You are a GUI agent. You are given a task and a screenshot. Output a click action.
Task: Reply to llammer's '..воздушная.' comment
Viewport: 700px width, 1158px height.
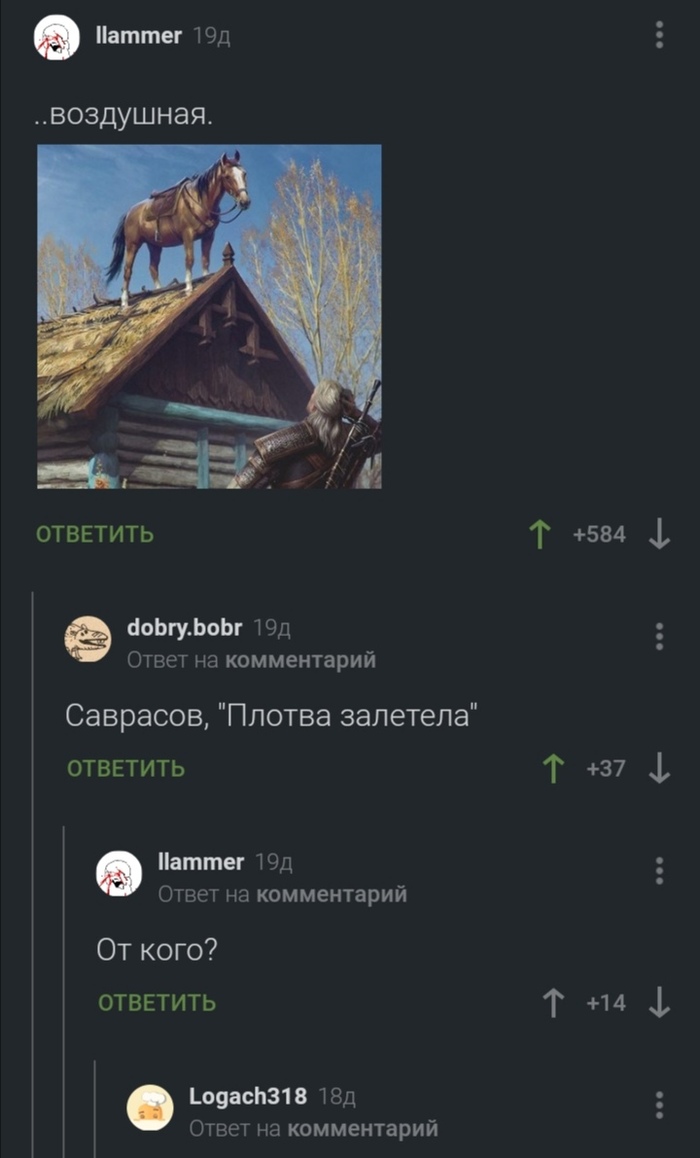click(x=95, y=534)
